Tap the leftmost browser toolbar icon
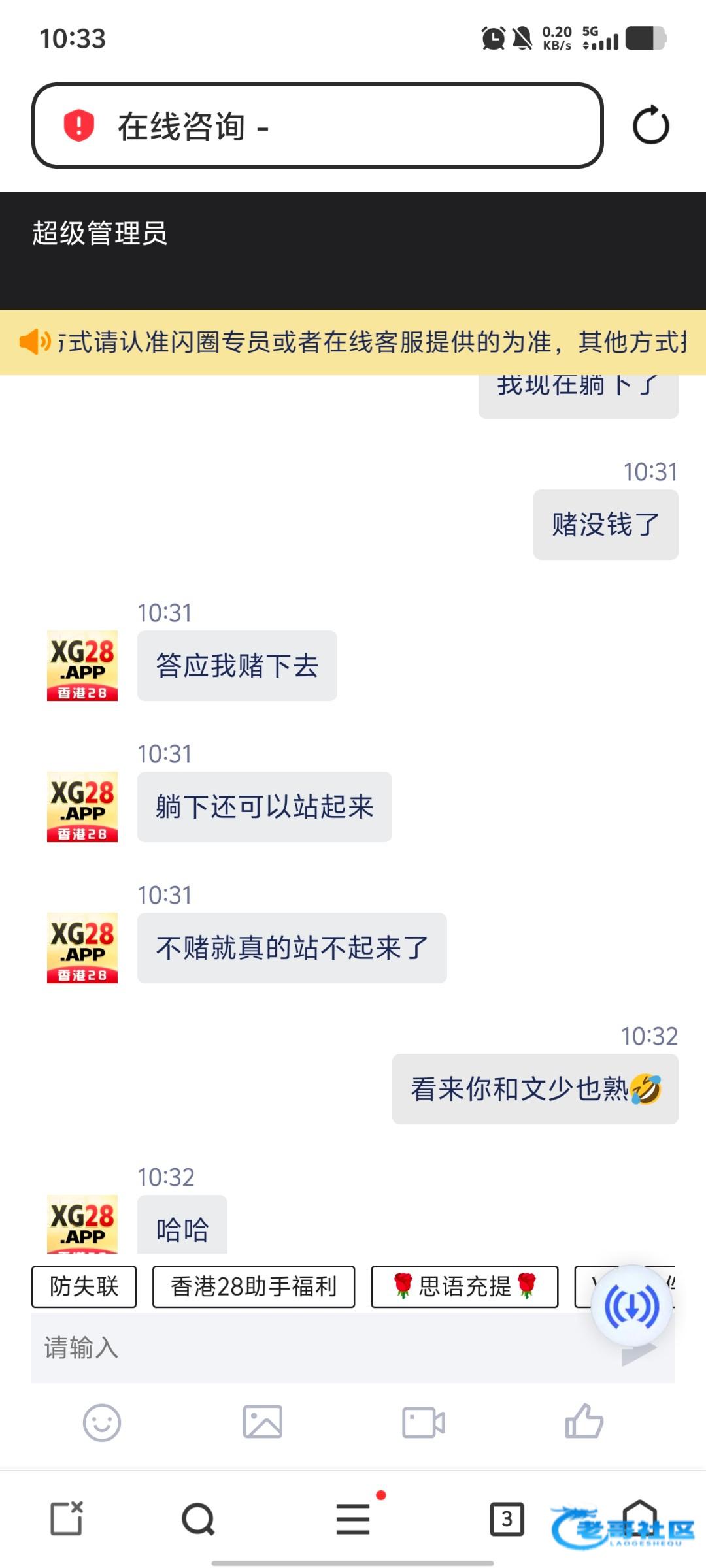The width and height of the screenshot is (706, 1568). point(67,1518)
